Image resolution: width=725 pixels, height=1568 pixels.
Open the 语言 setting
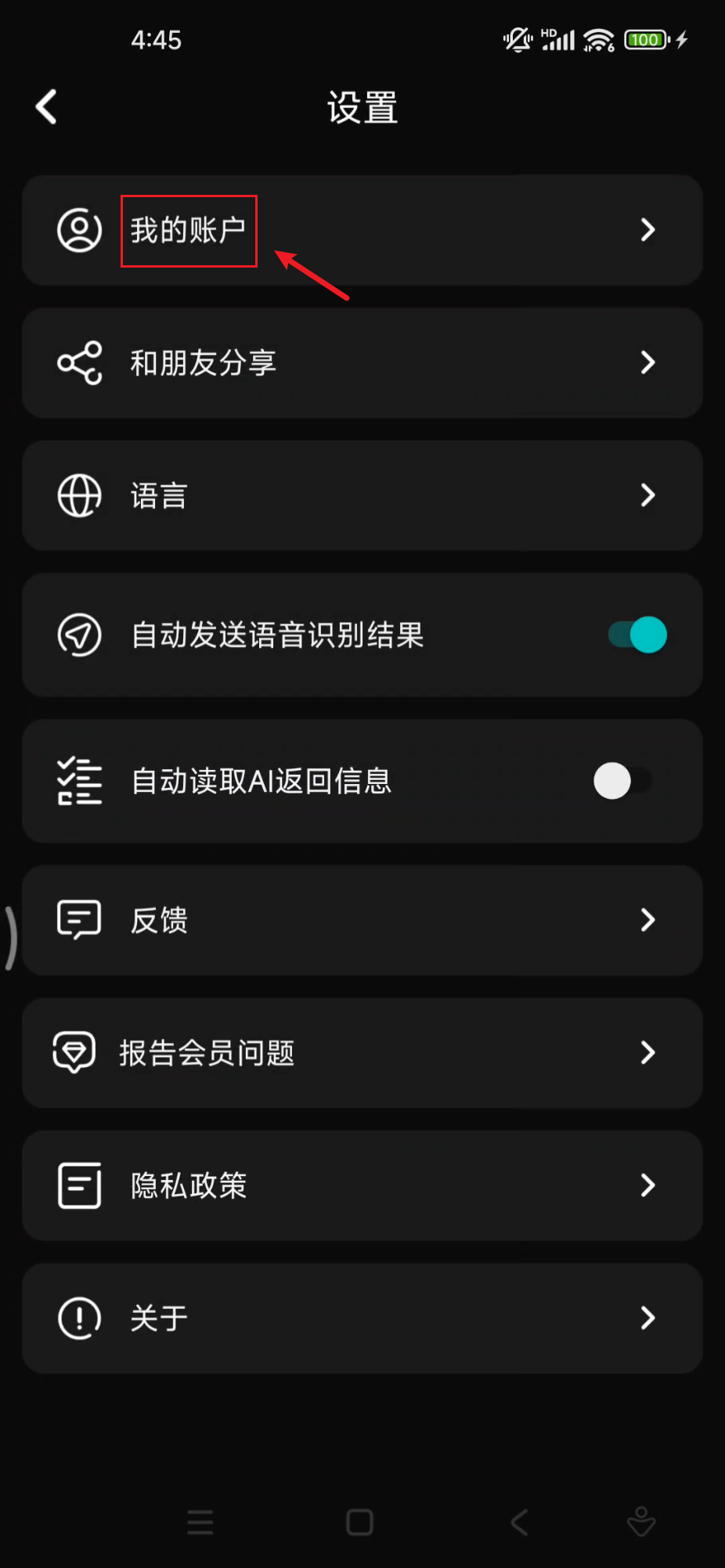pyautogui.click(x=362, y=495)
